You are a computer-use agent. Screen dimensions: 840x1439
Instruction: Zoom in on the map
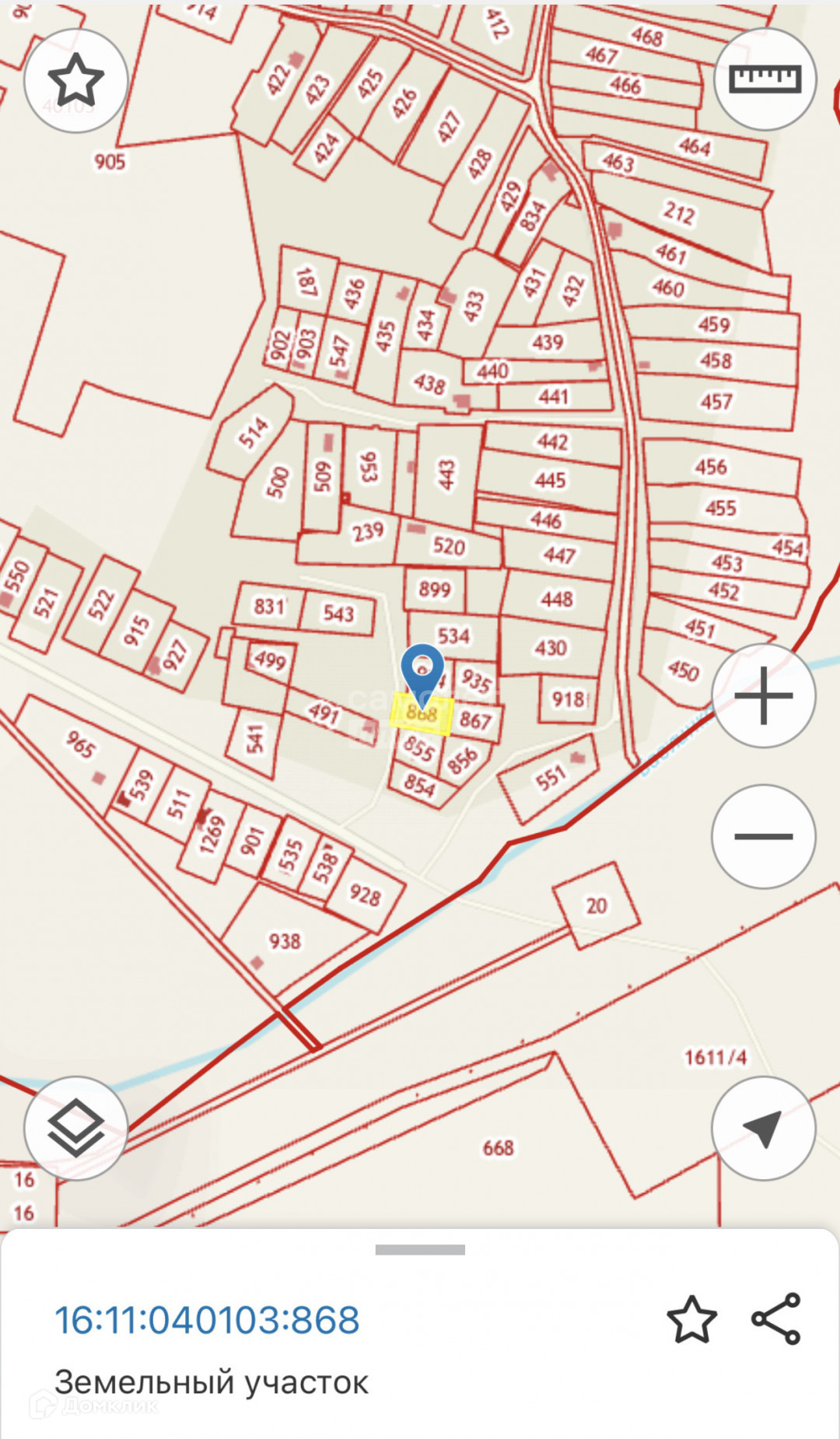pos(763,695)
